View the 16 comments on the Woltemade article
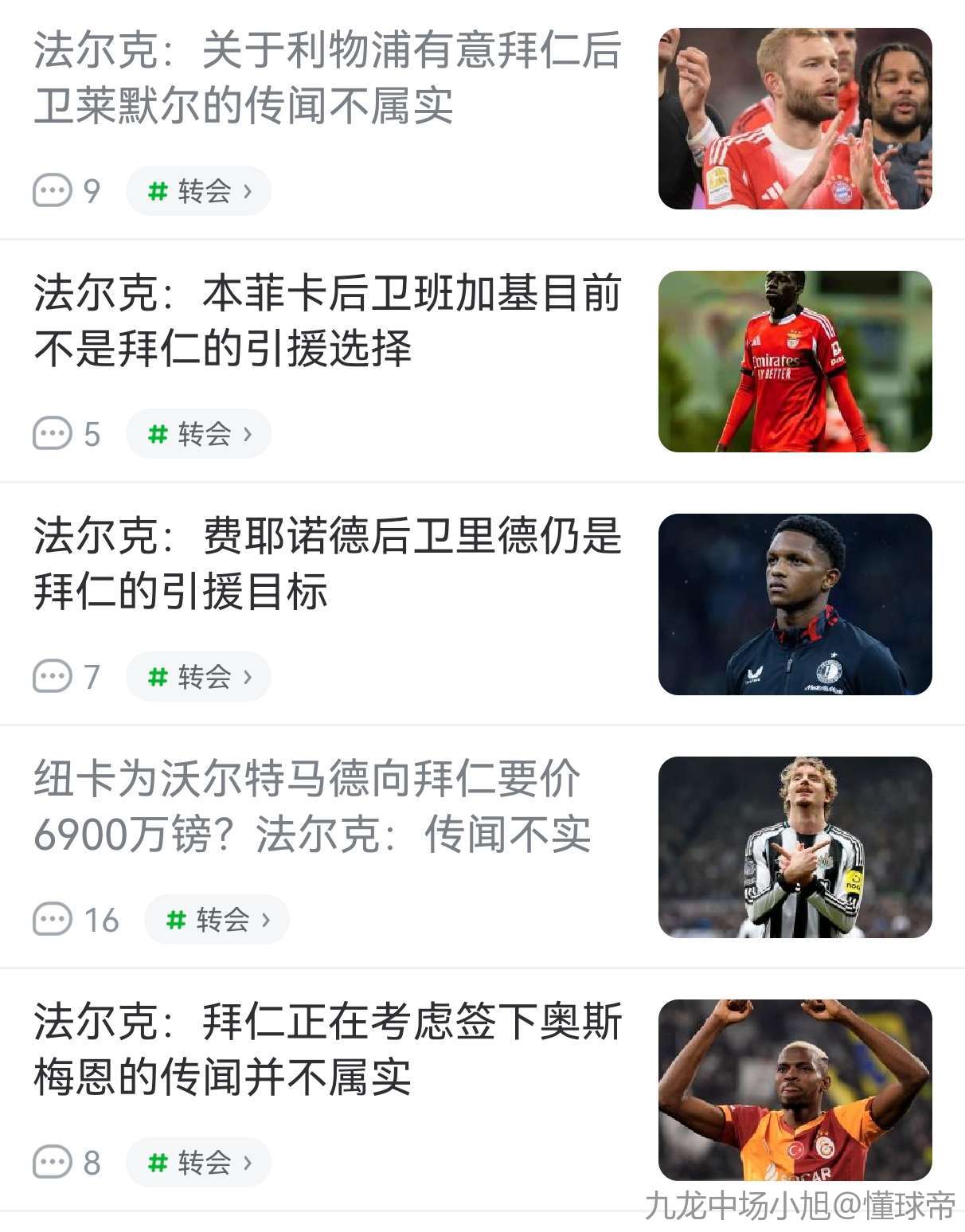965x1232 pixels. 76,920
